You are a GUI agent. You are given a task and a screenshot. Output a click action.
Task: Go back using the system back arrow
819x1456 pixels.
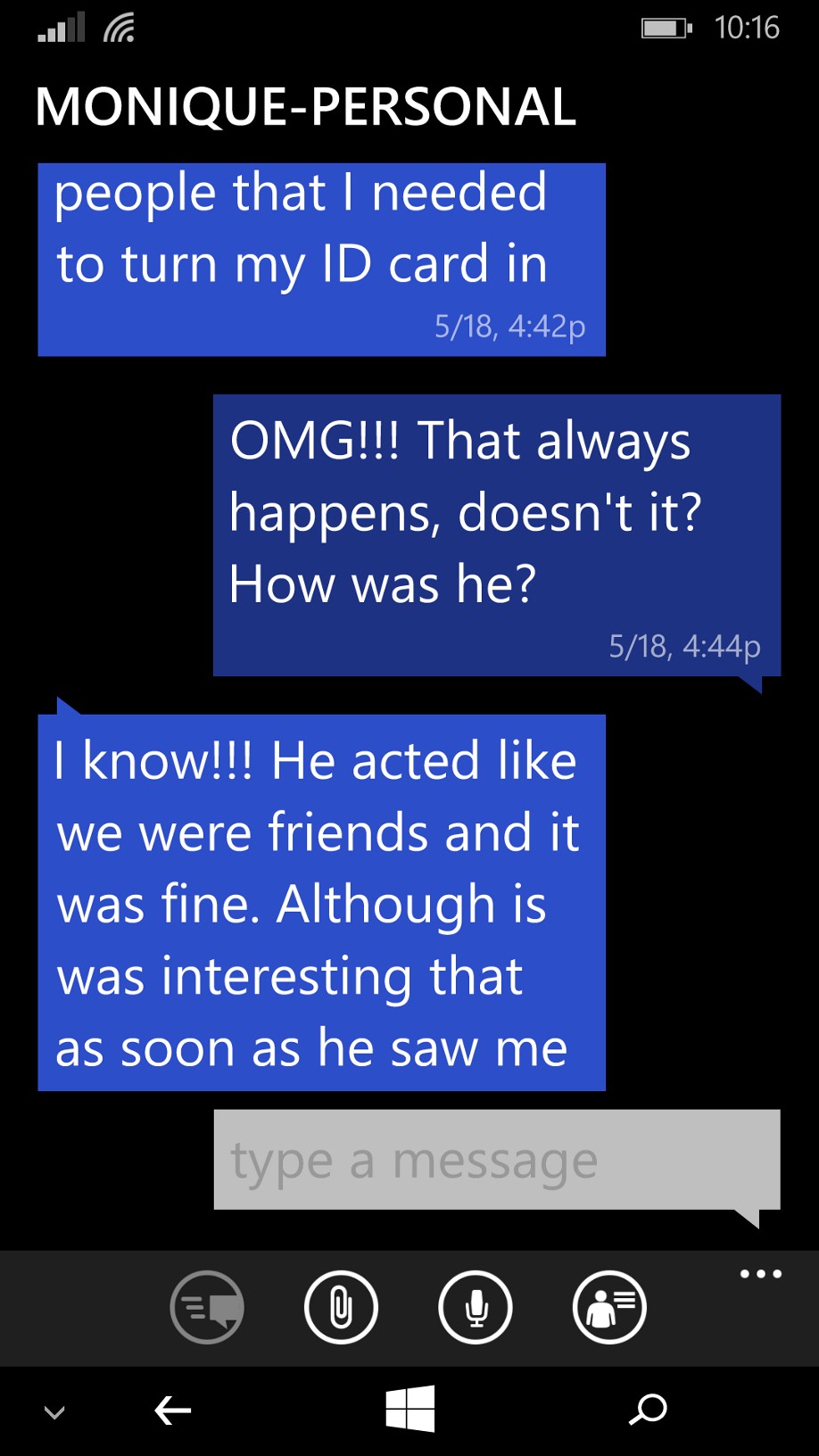173,1410
